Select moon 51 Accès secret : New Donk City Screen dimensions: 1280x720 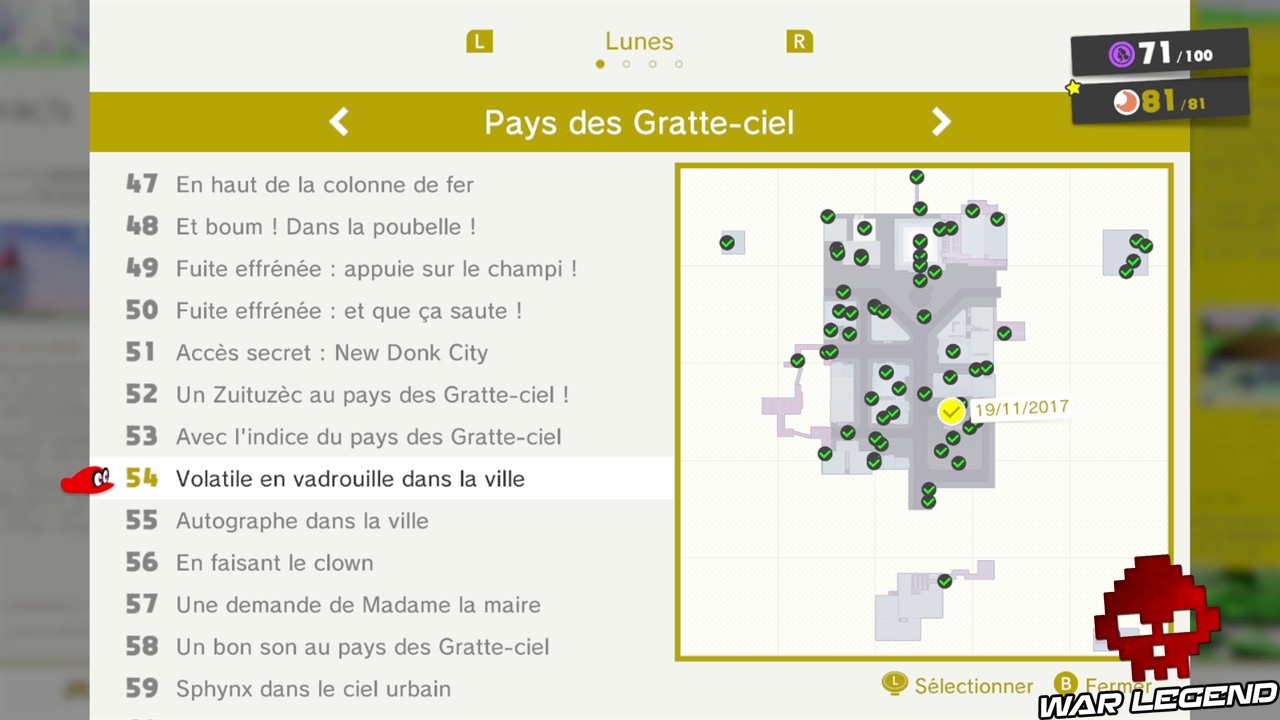pyautogui.click(x=331, y=353)
